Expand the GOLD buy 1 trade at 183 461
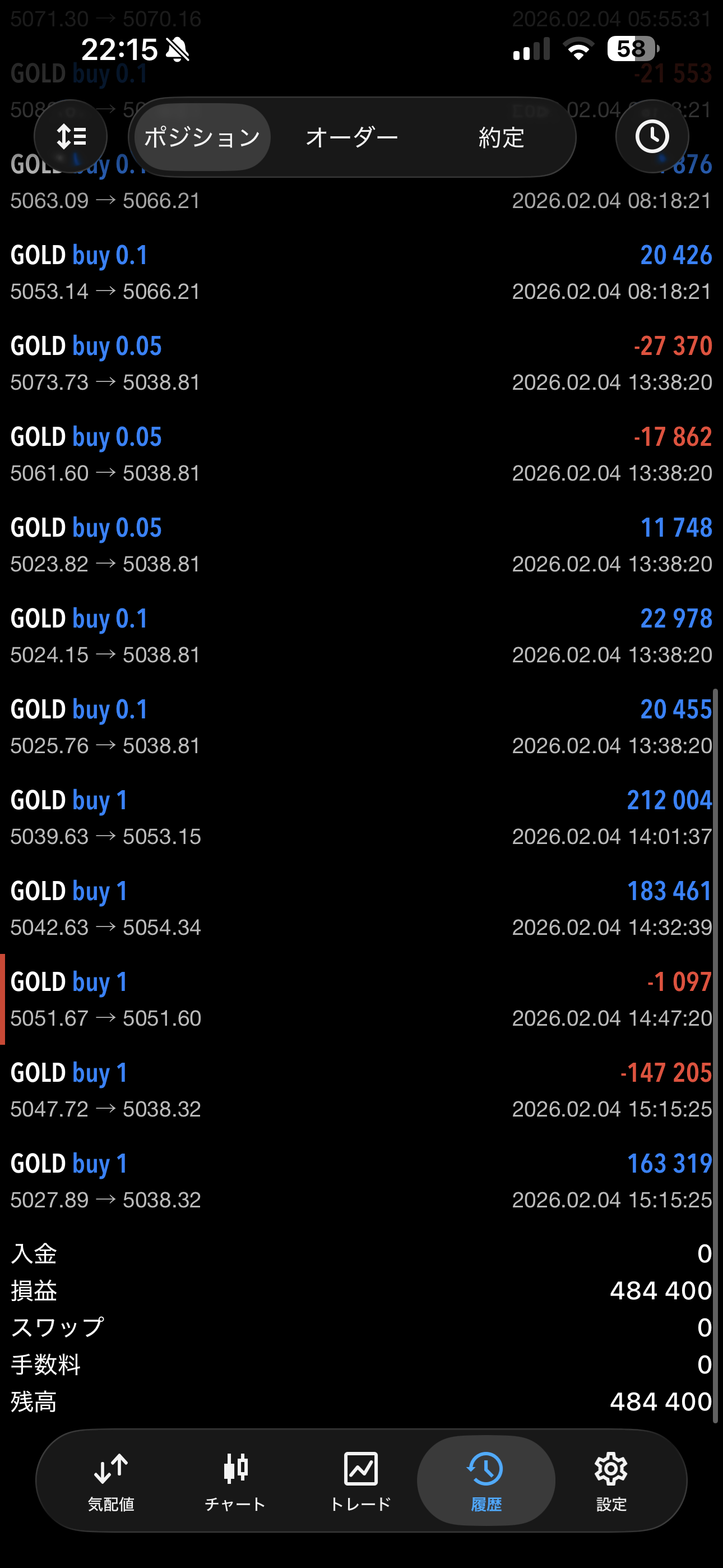The image size is (723, 1568). click(361, 908)
